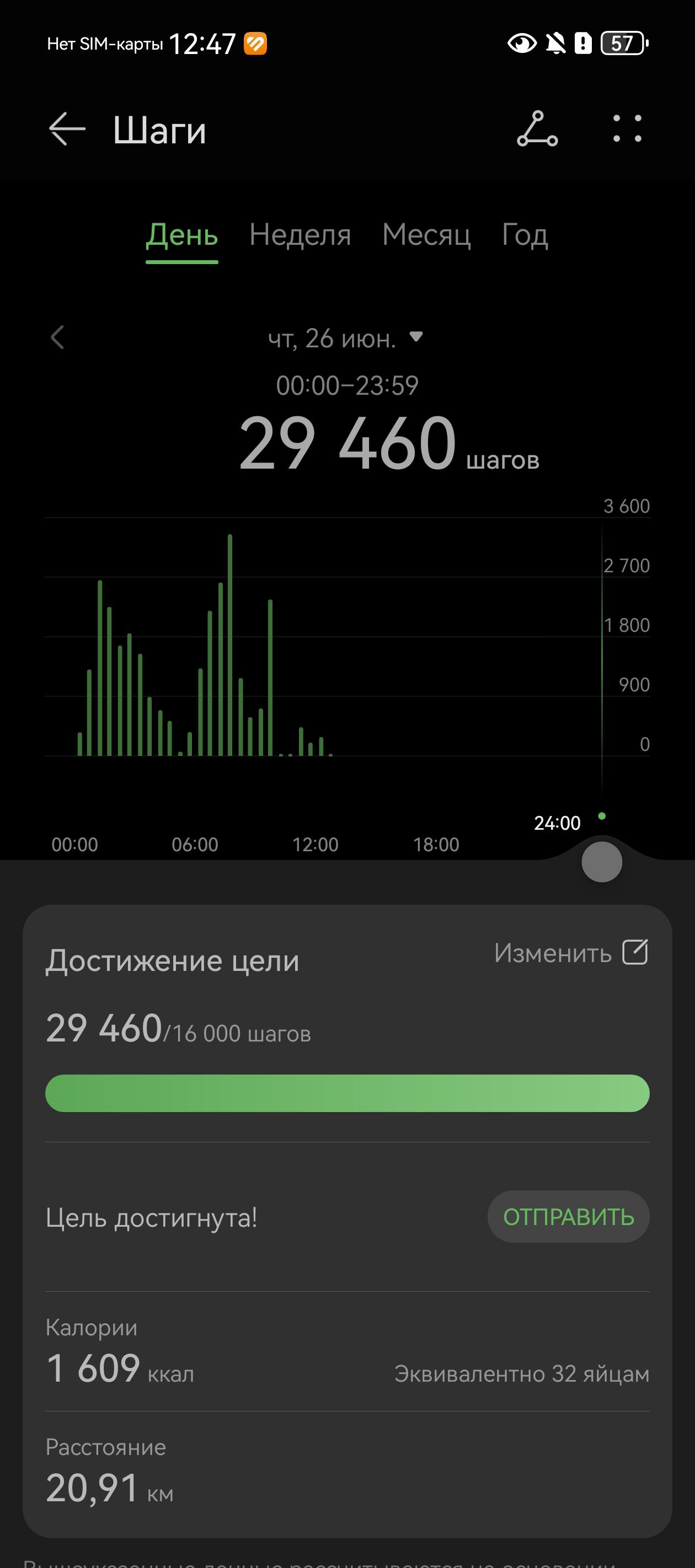This screenshot has width=695, height=1568.
Task: Tap Изменить to edit the step goal
Action: (570, 953)
